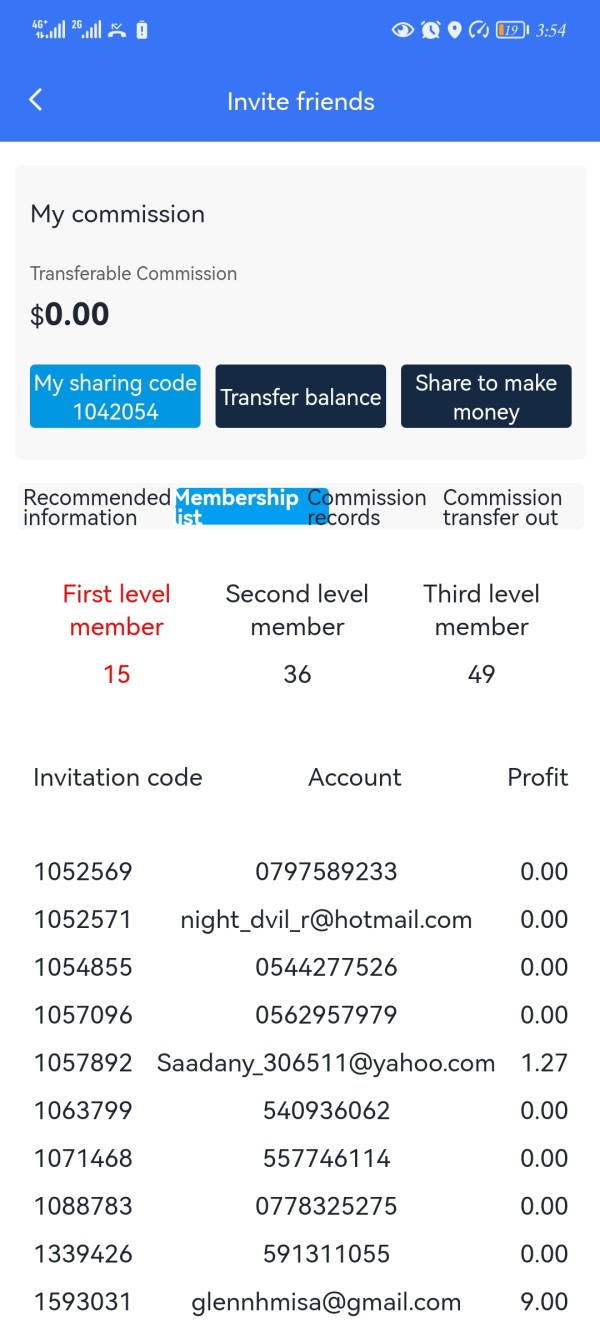This screenshot has height=1327, width=600.
Task: Tap My sharing code 1042054 button
Action: click(115, 396)
